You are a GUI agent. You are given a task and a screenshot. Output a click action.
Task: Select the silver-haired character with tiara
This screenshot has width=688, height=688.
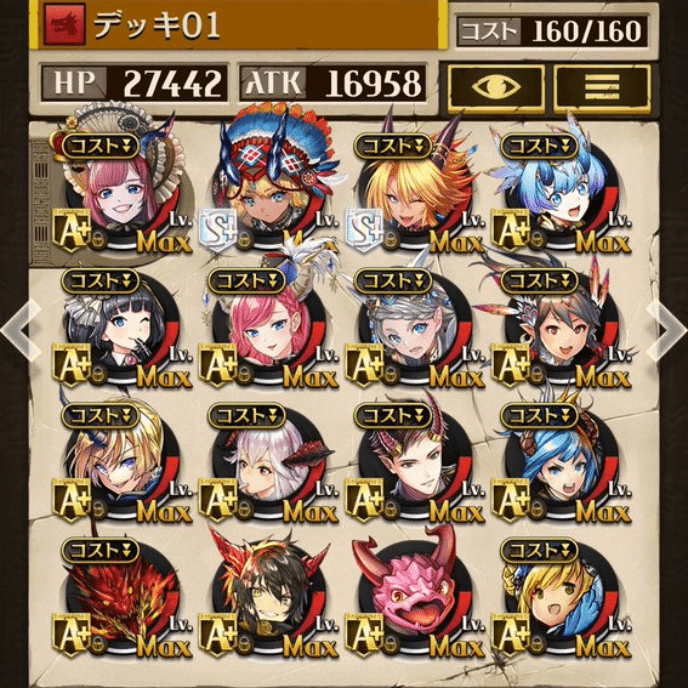click(x=410, y=330)
